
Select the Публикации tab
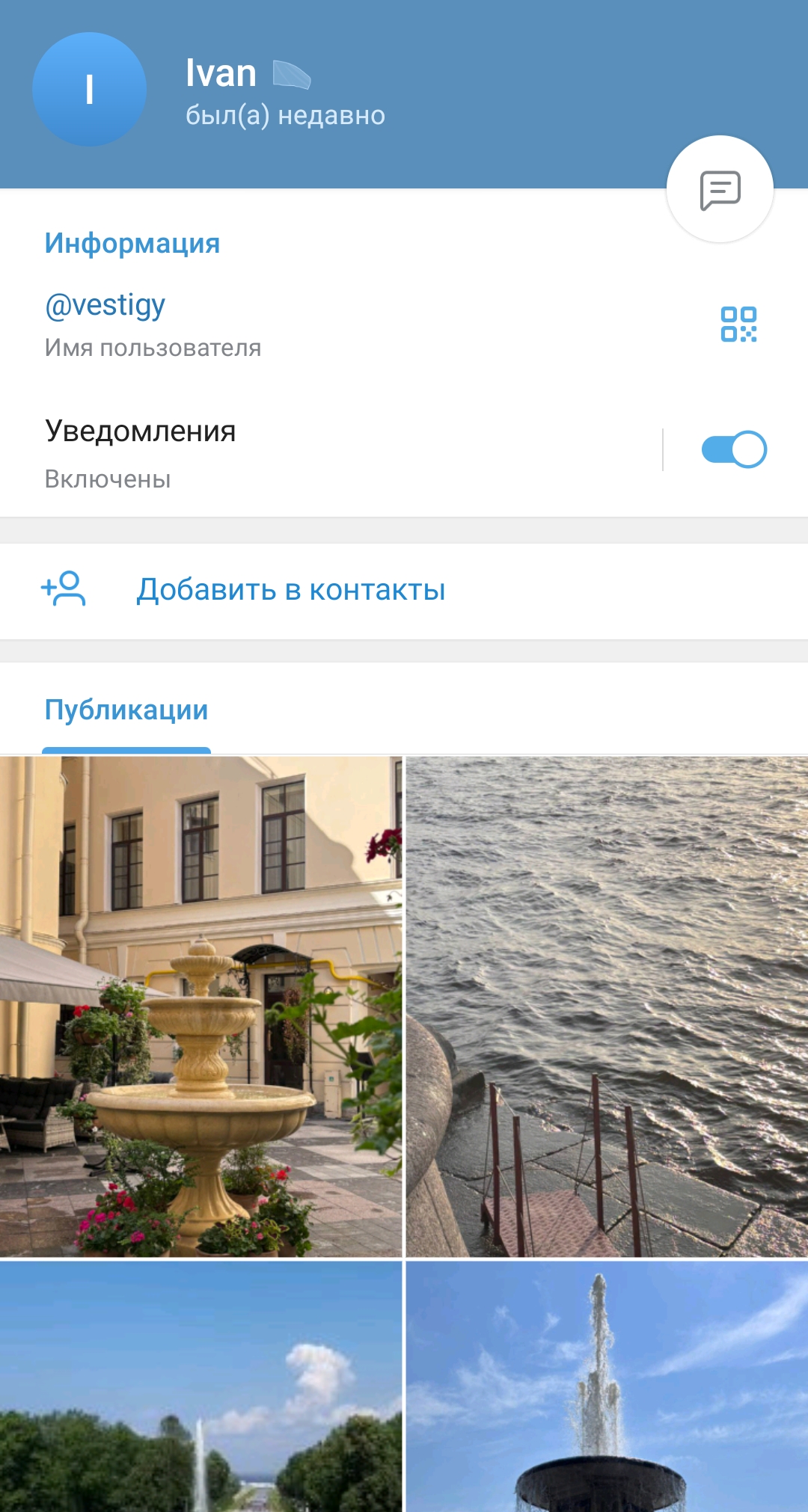[x=126, y=710]
